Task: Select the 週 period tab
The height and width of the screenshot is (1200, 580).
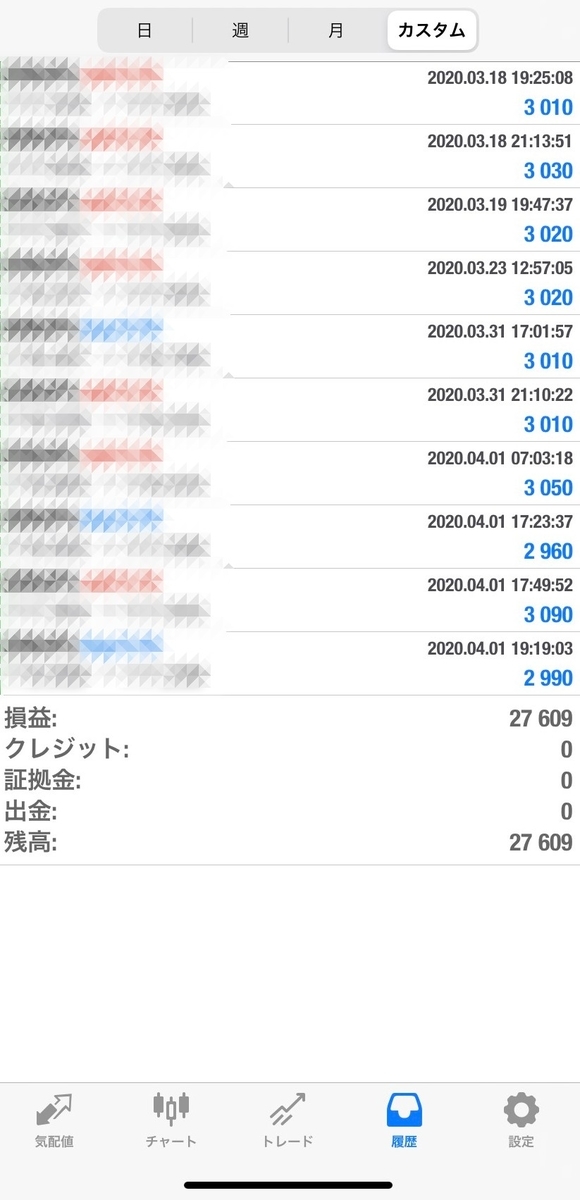Action: coord(241,31)
